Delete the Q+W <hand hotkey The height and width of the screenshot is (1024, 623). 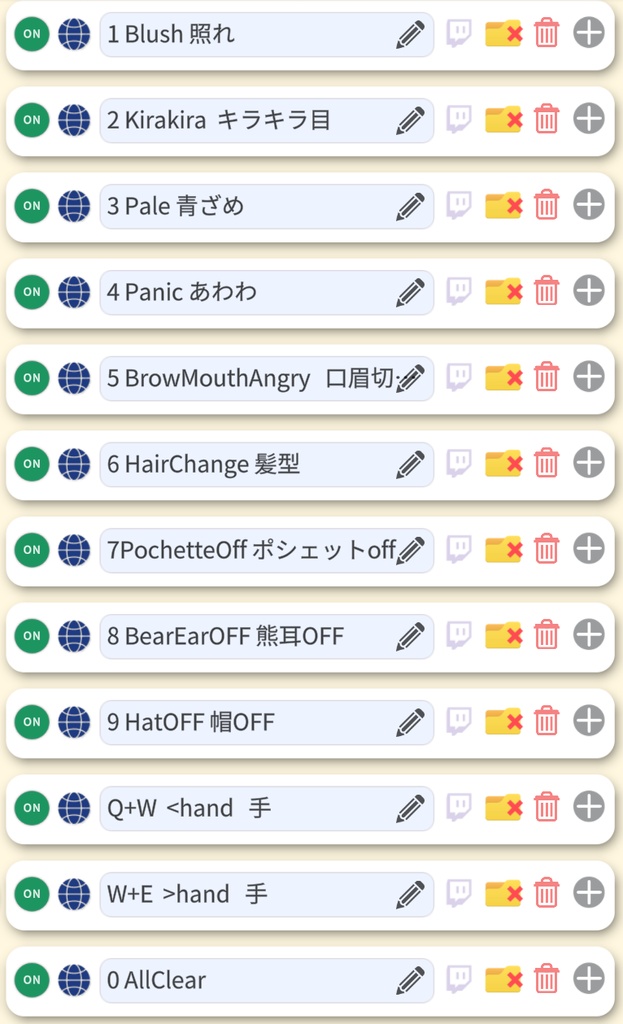pos(547,807)
